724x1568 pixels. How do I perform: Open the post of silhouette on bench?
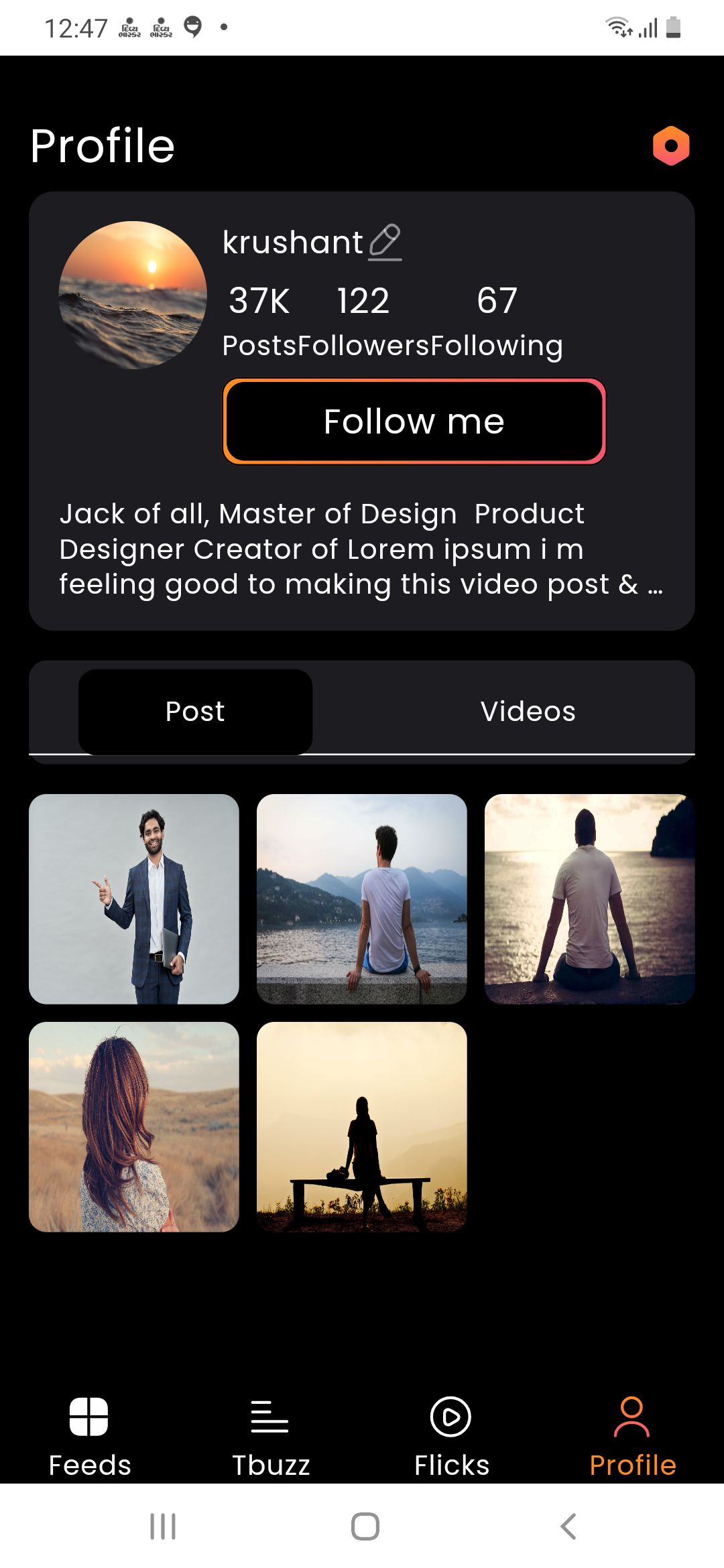click(362, 1127)
